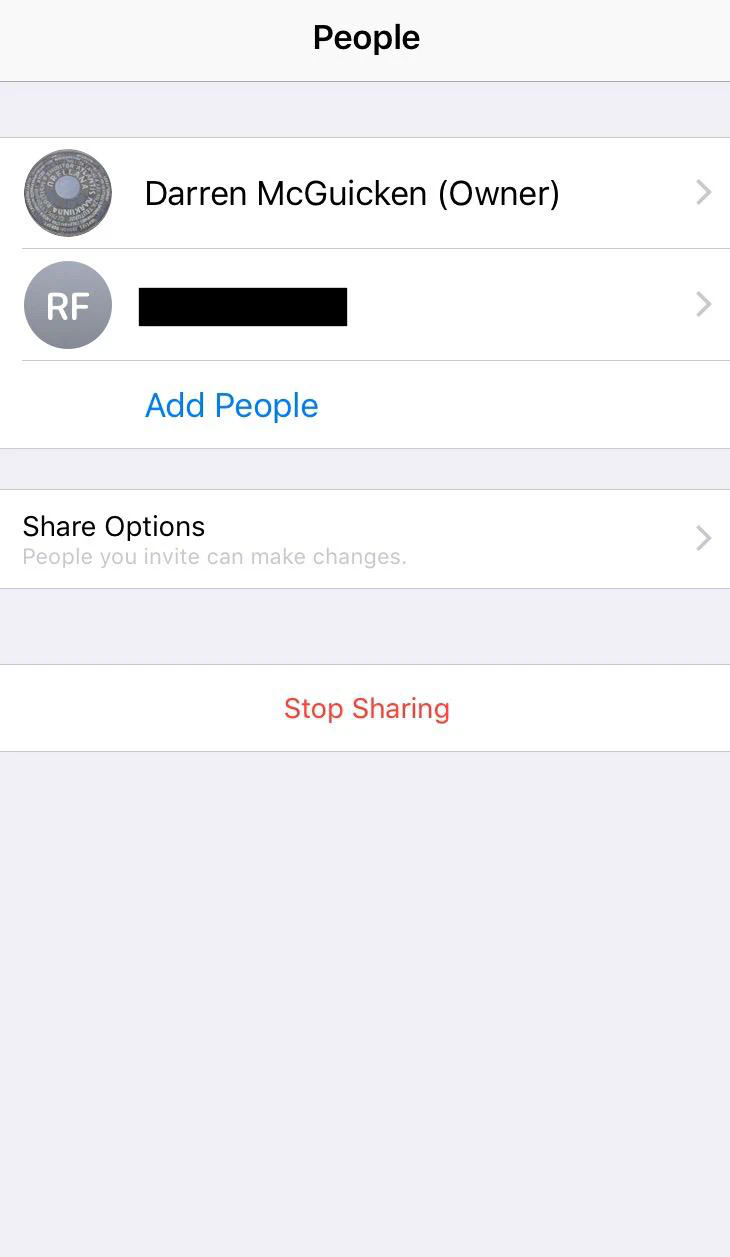Screen dimensions: 730x1257
Task: Open Share Options settings
Action: pos(365,539)
